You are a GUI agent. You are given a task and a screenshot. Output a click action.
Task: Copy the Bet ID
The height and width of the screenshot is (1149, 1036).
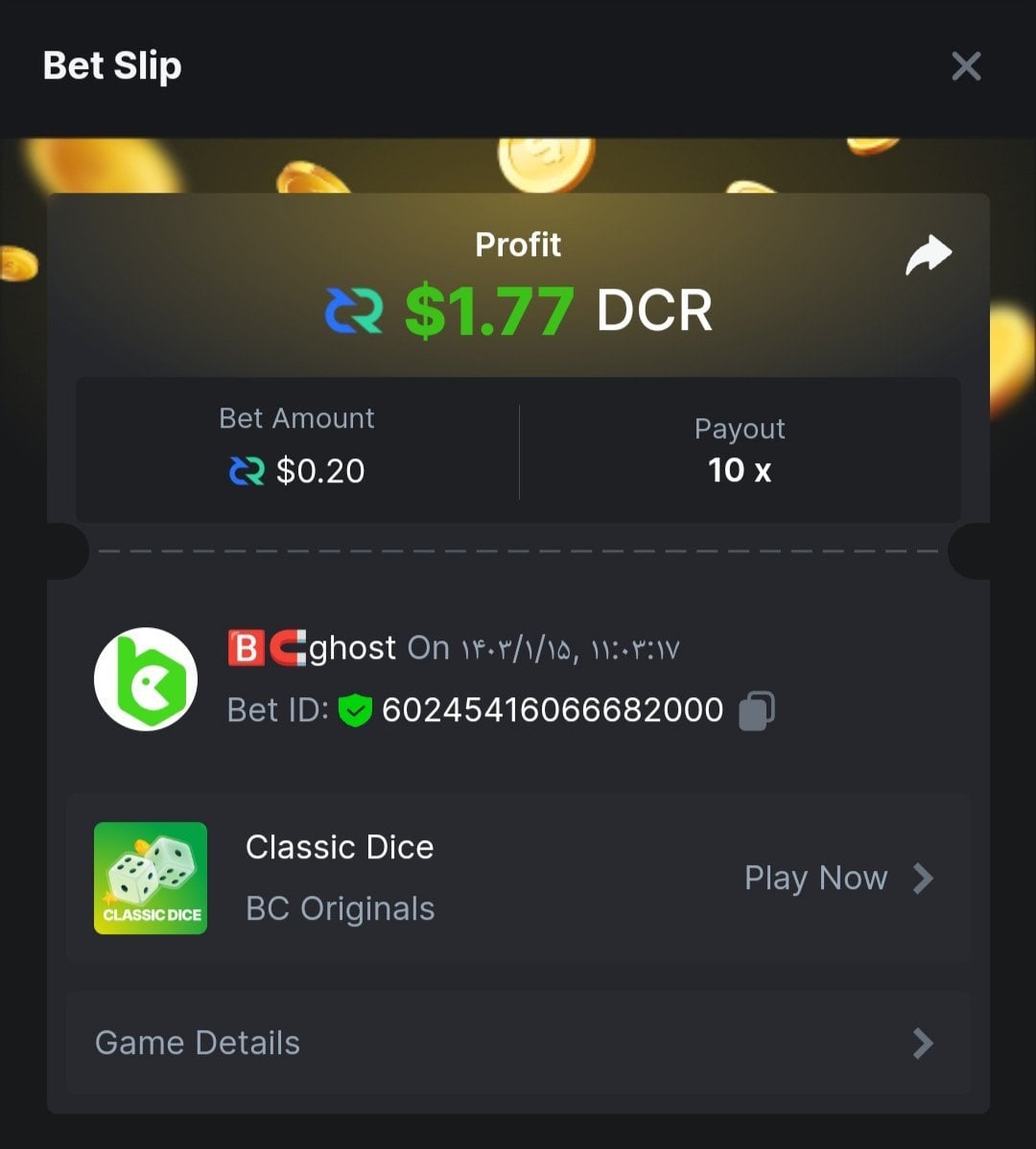tap(756, 711)
